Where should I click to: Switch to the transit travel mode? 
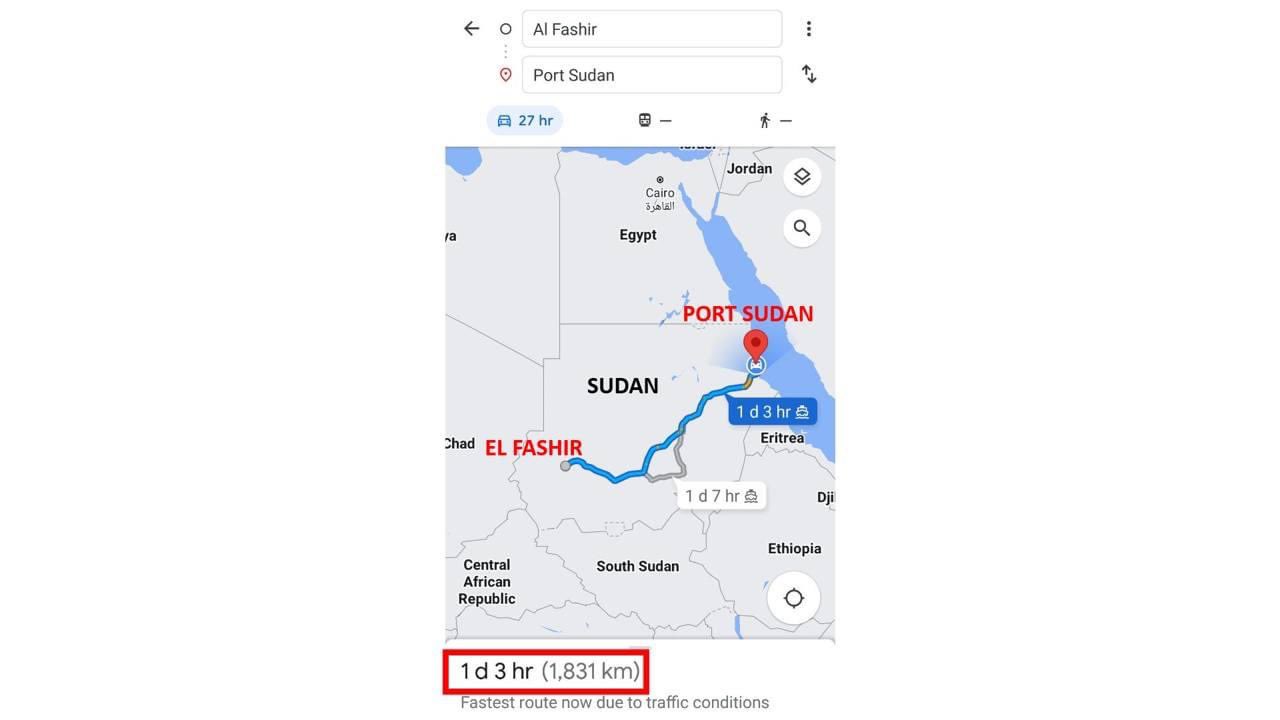[x=655, y=121]
